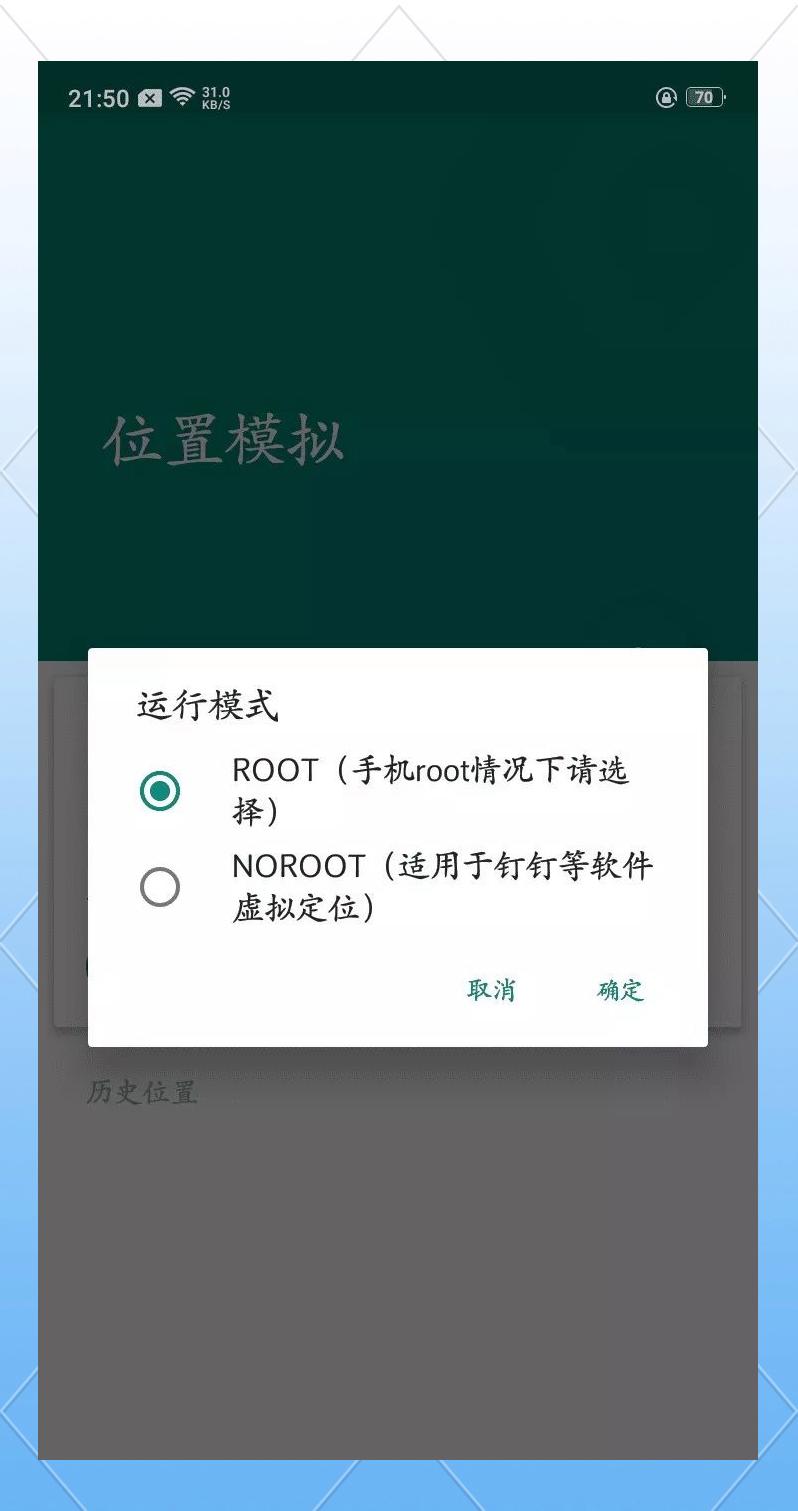Tap the rotation lock icon in status bar

[x=666, y=98]
